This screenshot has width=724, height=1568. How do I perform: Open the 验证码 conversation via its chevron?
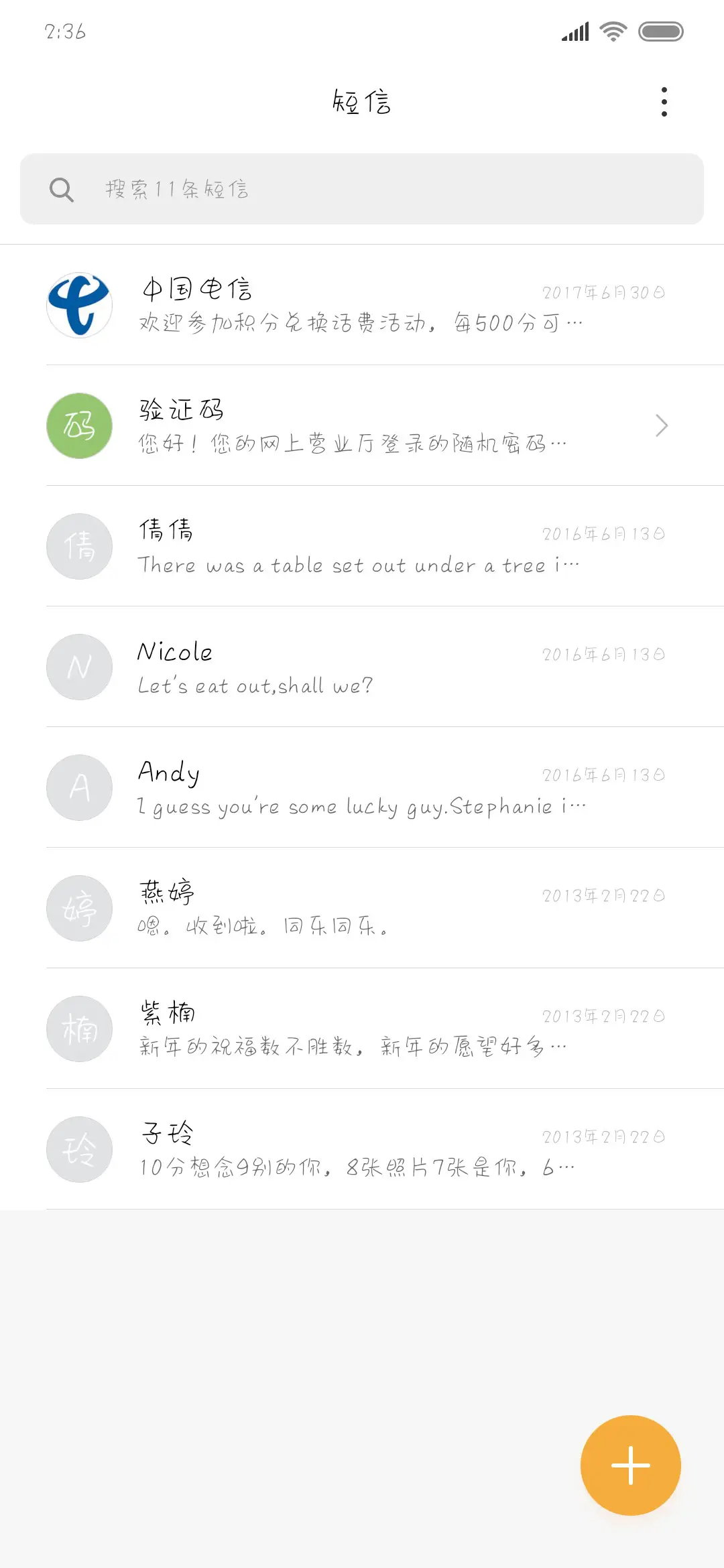click(662, 426)
